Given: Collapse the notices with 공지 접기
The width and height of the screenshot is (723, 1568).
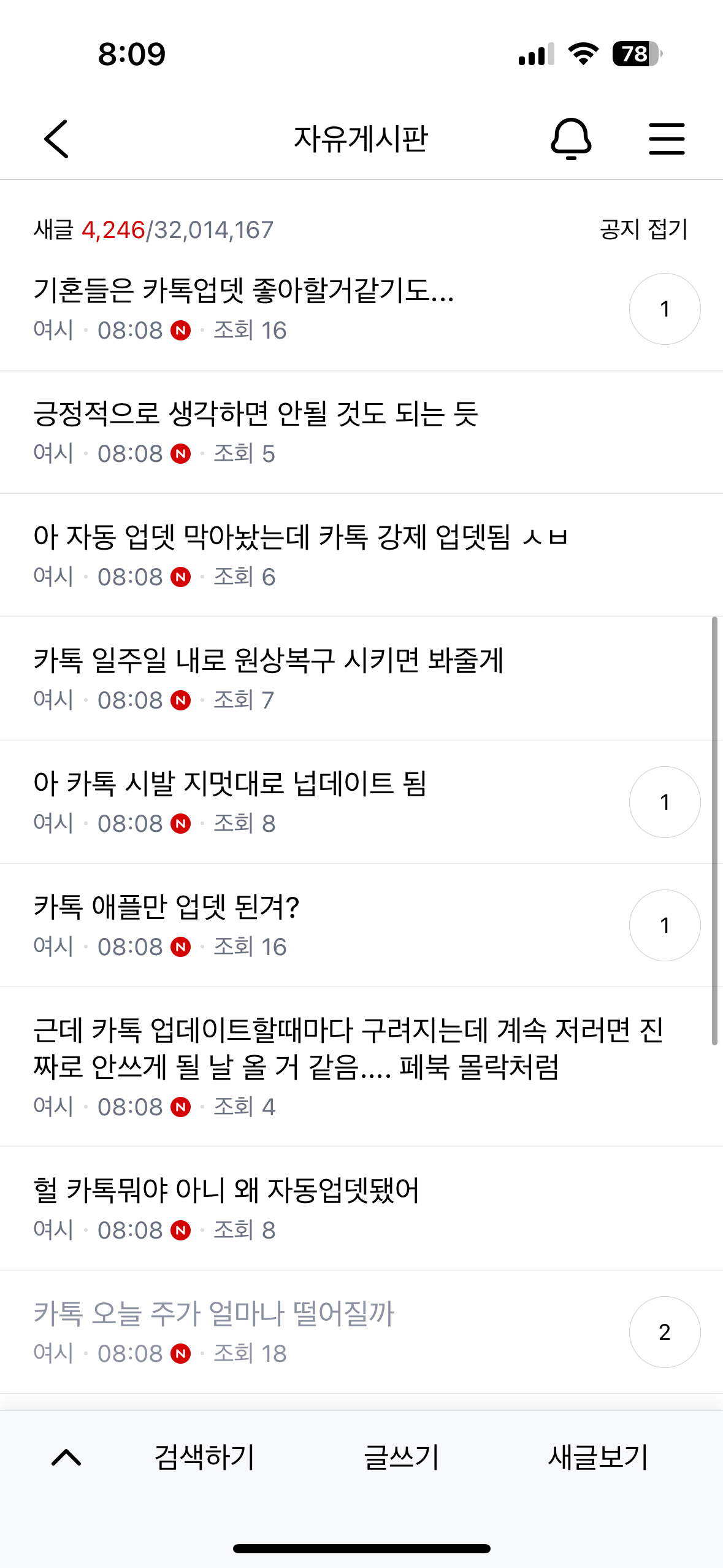Looking at the screenshot, I should [642, 230].
